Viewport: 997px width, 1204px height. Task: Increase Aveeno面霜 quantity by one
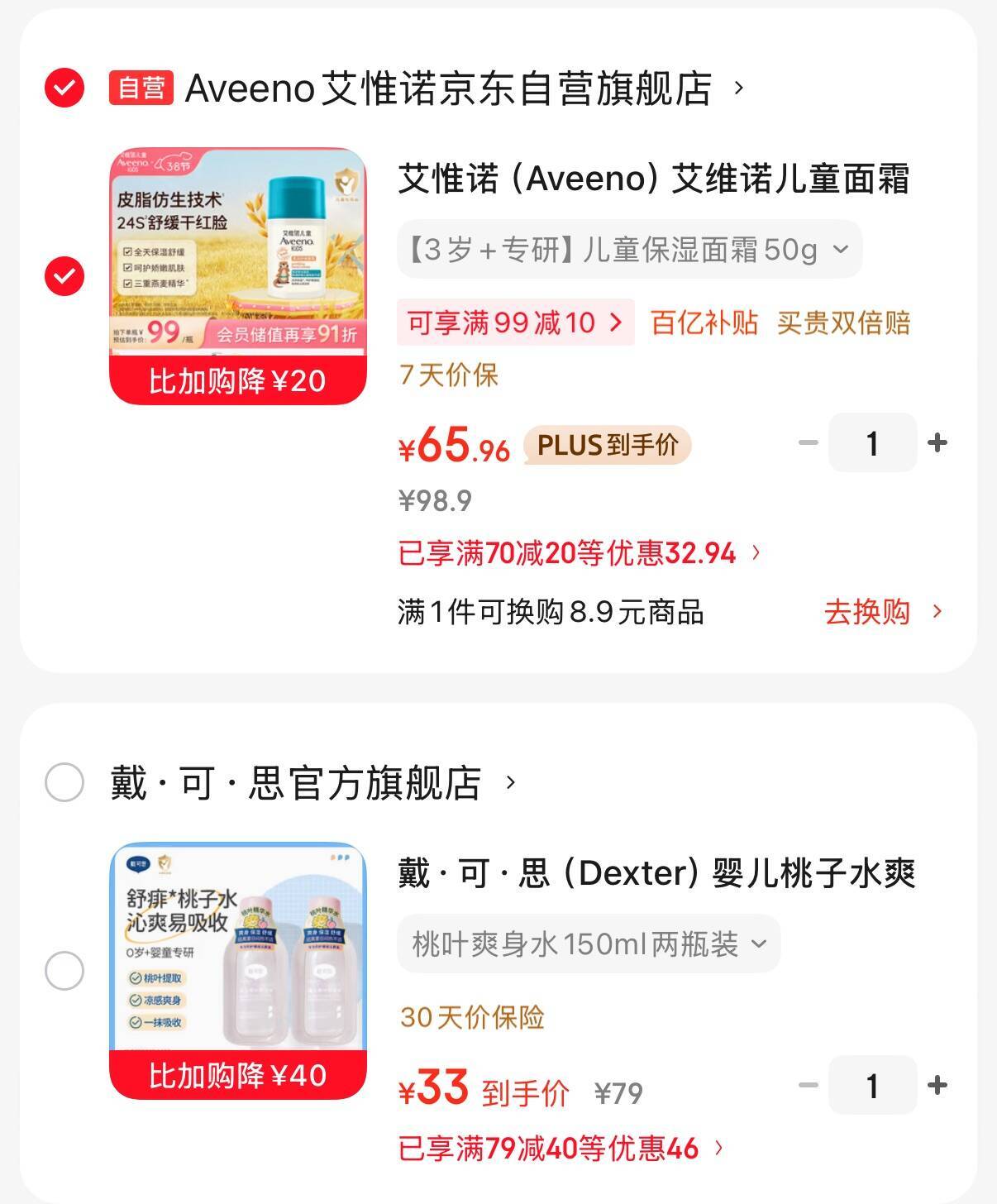[937, 443]
